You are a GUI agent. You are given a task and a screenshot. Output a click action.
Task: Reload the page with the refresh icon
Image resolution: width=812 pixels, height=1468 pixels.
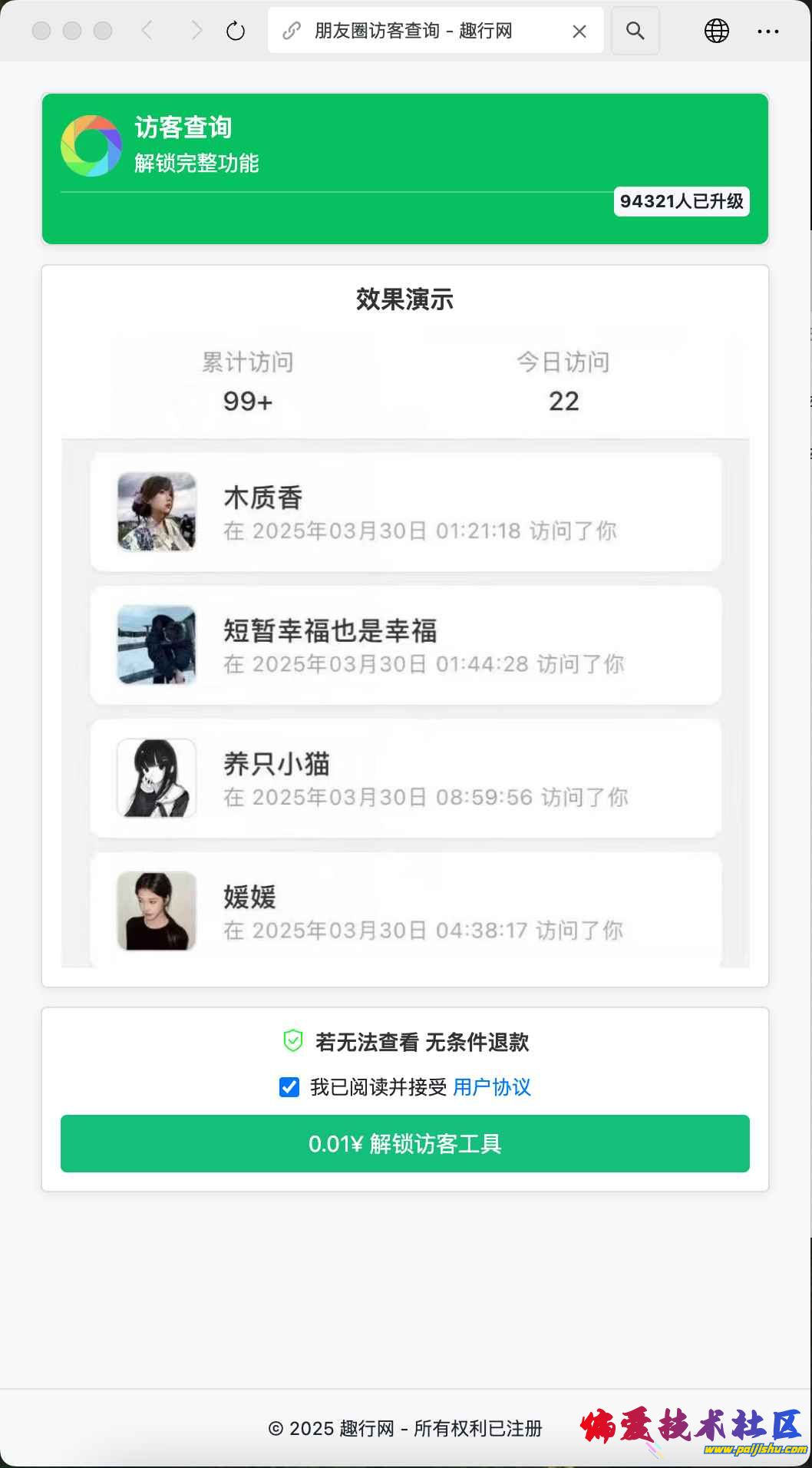coord(236,31)
